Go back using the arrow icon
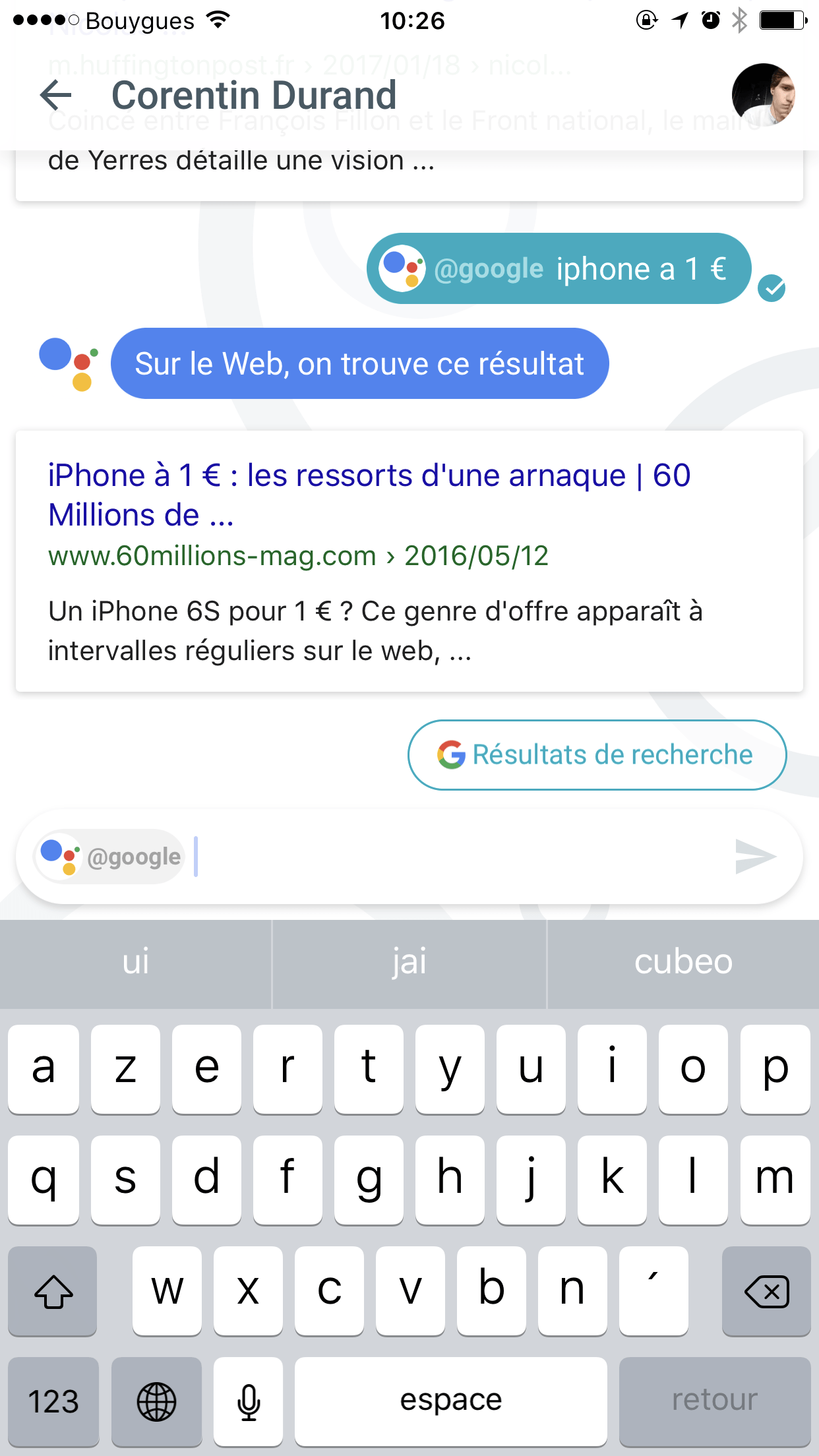The height and width of the screenshot is (1456, 819). pyautogui.click(x=55, y=95)
